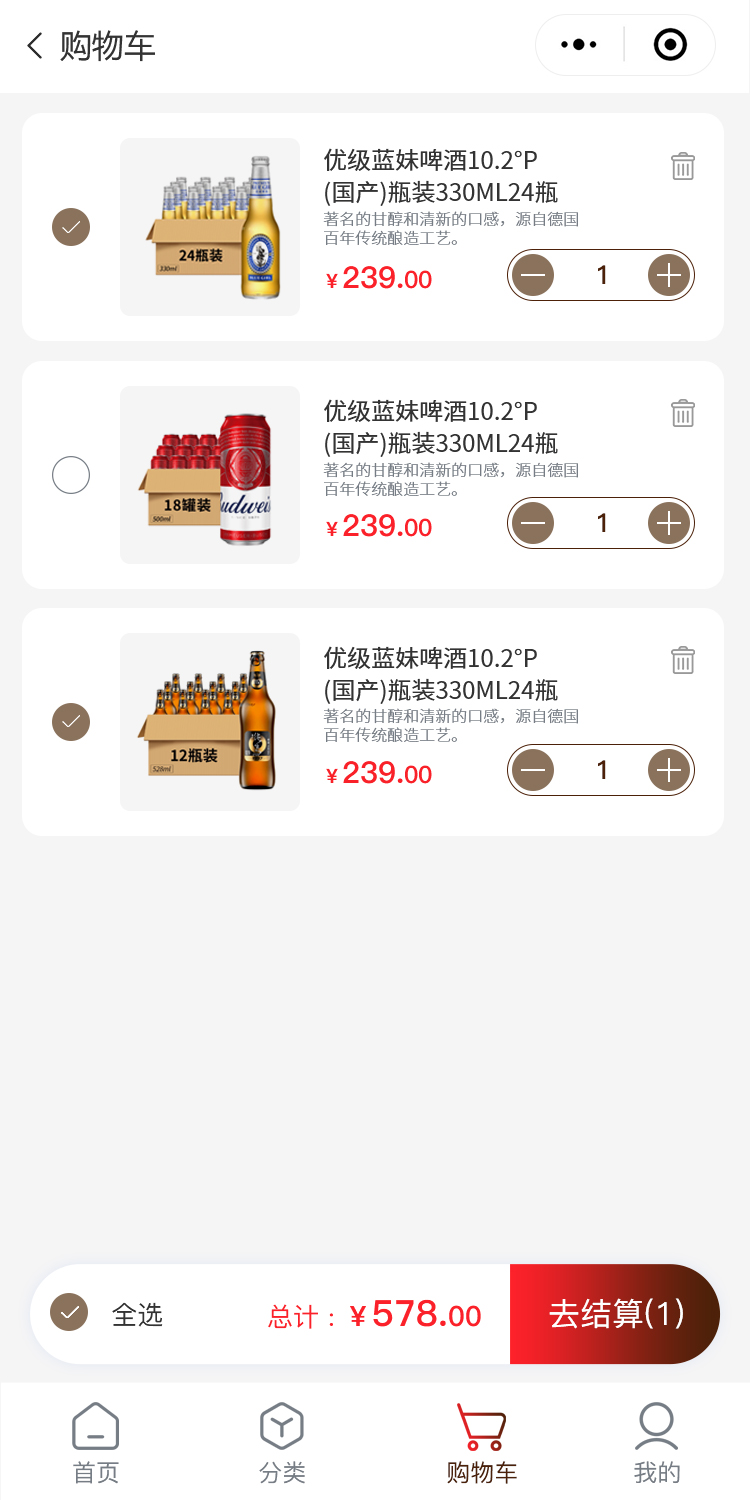Viewport: 750px width, 1500px height.
Task: Decrease quantity of the 12瓶装 beer
Action: tap(533, 770)
